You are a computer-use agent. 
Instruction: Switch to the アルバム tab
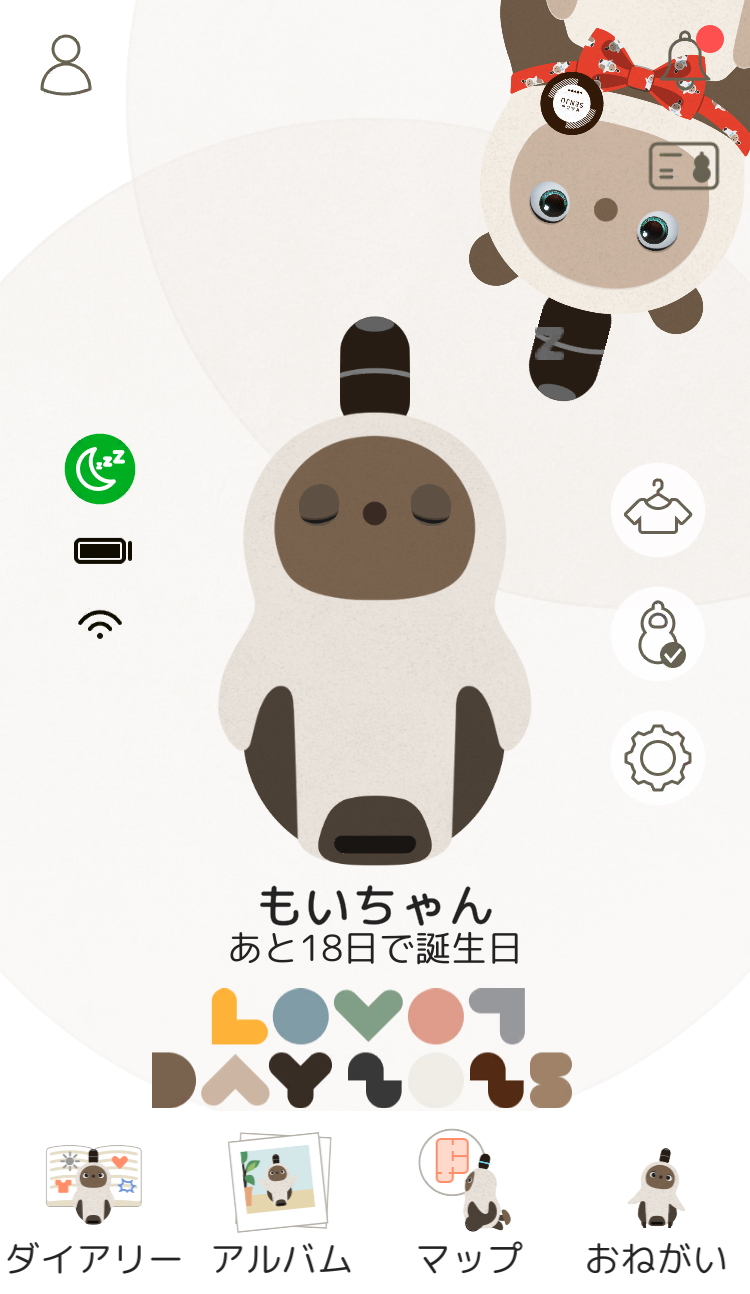click(281, 1210)
